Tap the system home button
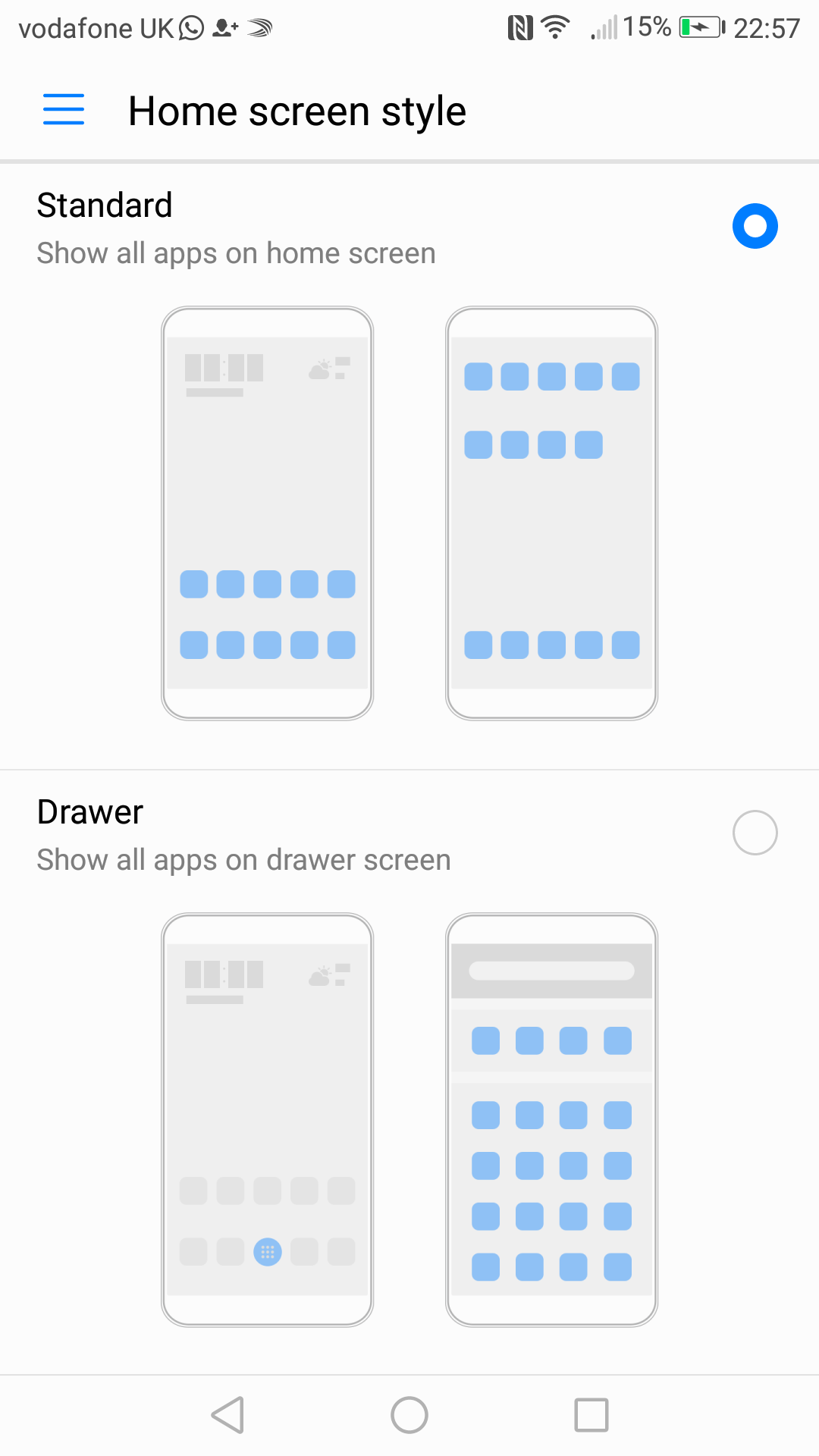Image resolution: width=819 pixels, height=1456 pixels. pos(409,1415)
